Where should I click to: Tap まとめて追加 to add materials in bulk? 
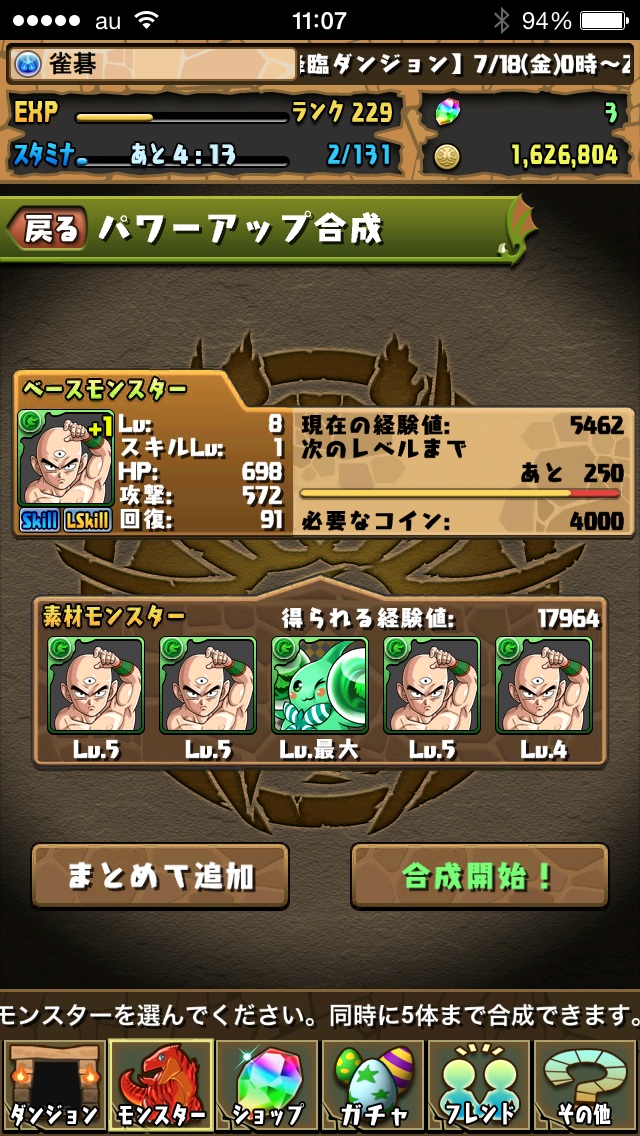click(160, 876)
